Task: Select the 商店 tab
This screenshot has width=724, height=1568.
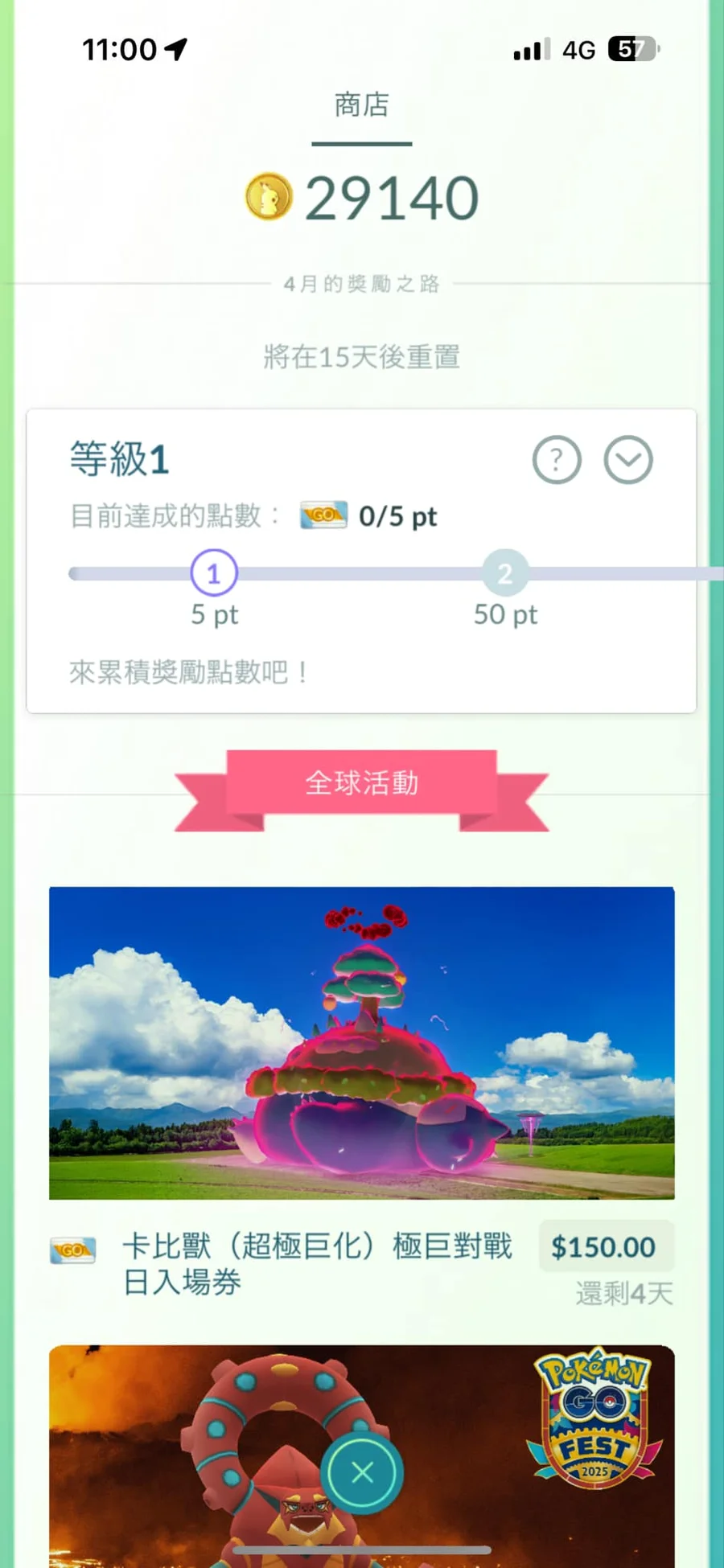Action: [x=362, y=105]
